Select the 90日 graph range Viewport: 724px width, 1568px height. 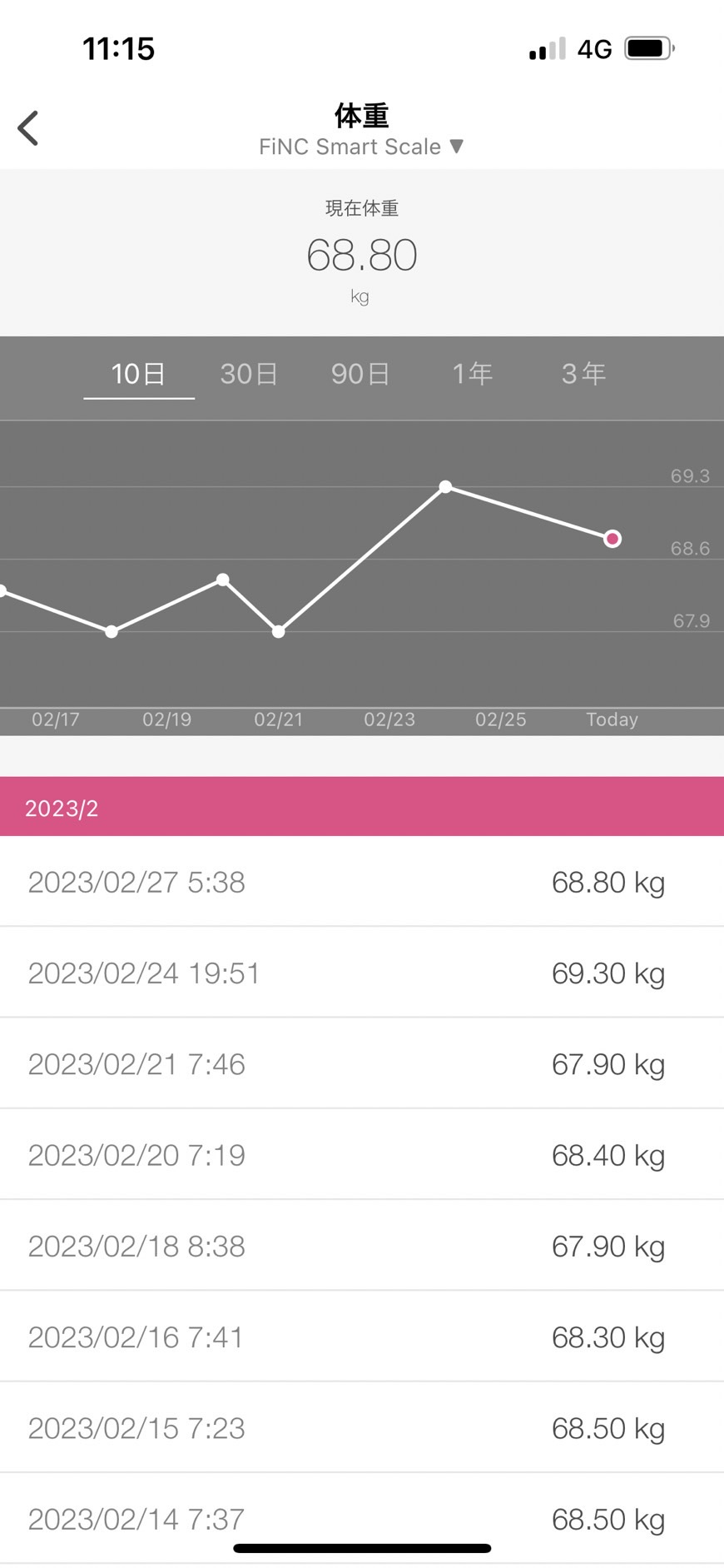(360, 374)
